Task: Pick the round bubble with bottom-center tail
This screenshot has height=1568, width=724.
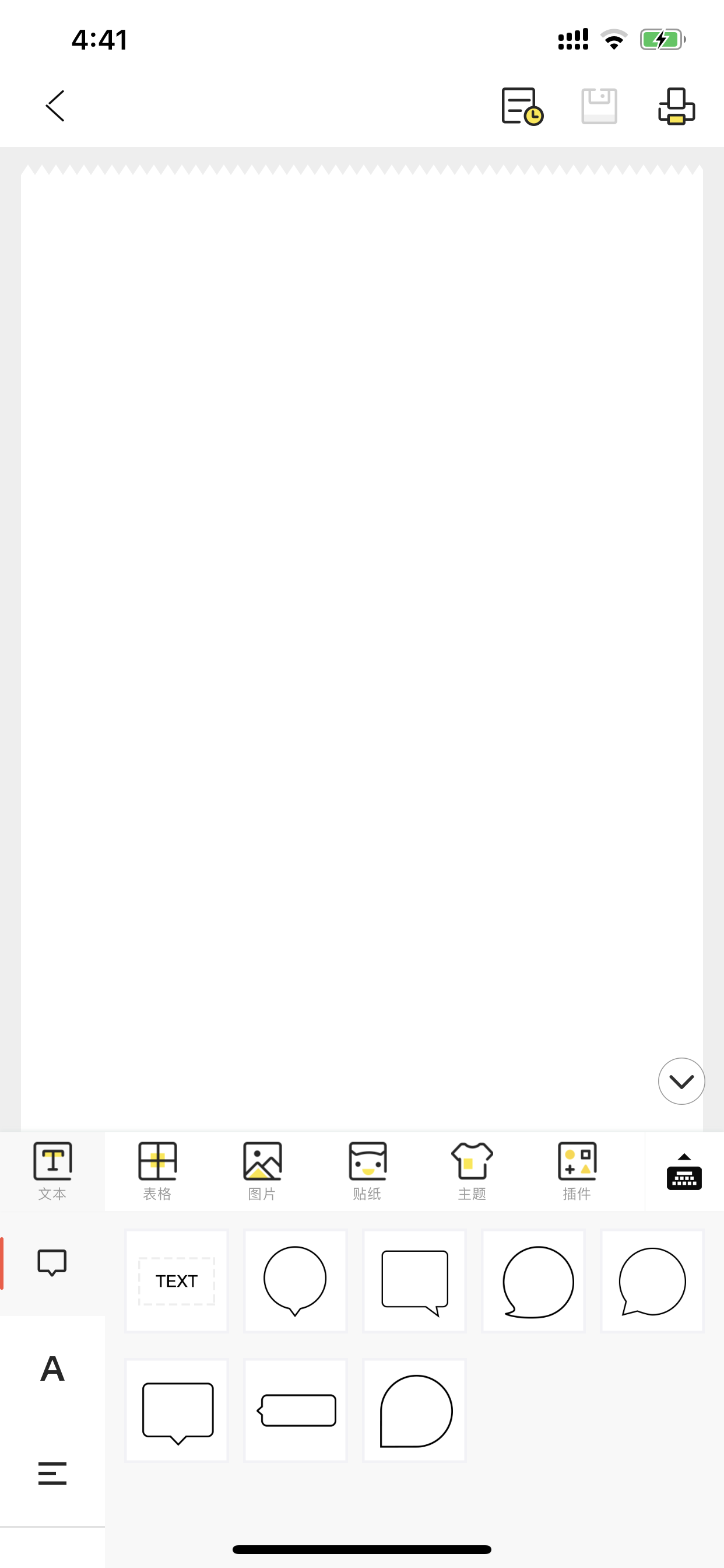Action: [296, 1280]
